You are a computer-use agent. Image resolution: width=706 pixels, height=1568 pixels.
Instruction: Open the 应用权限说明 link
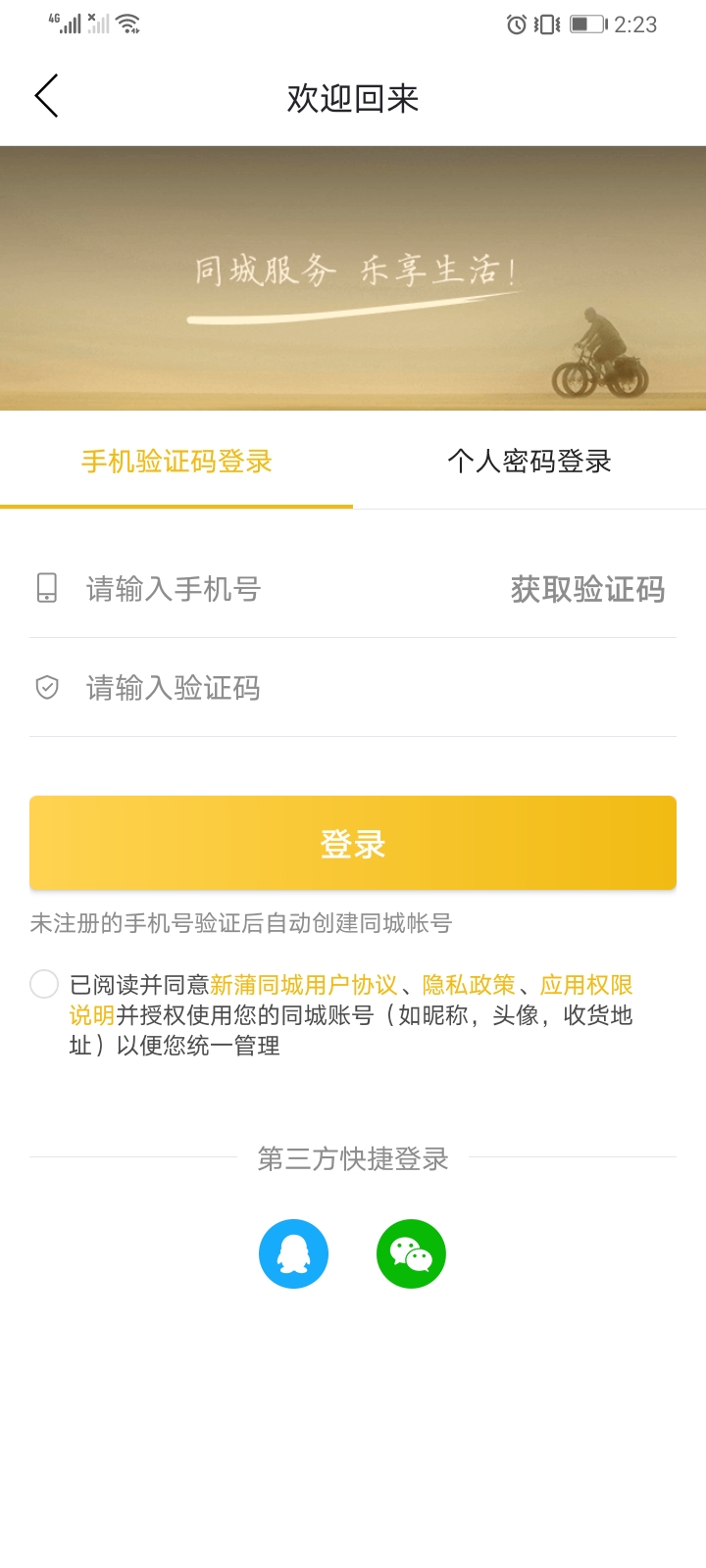pyautogui.click(x=585, y=985)
